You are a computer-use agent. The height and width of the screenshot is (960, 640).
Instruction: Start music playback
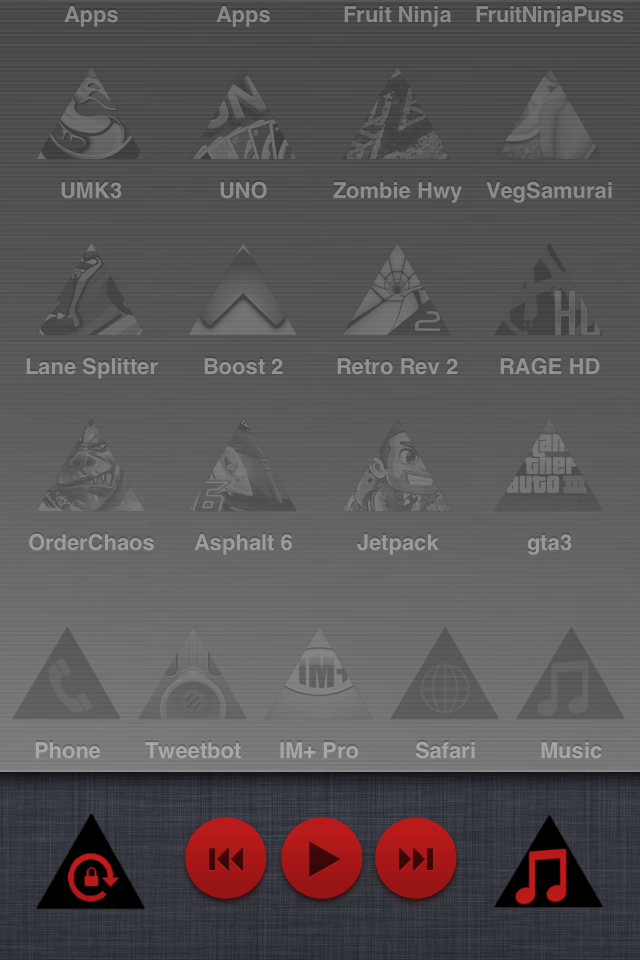point(321,859)
